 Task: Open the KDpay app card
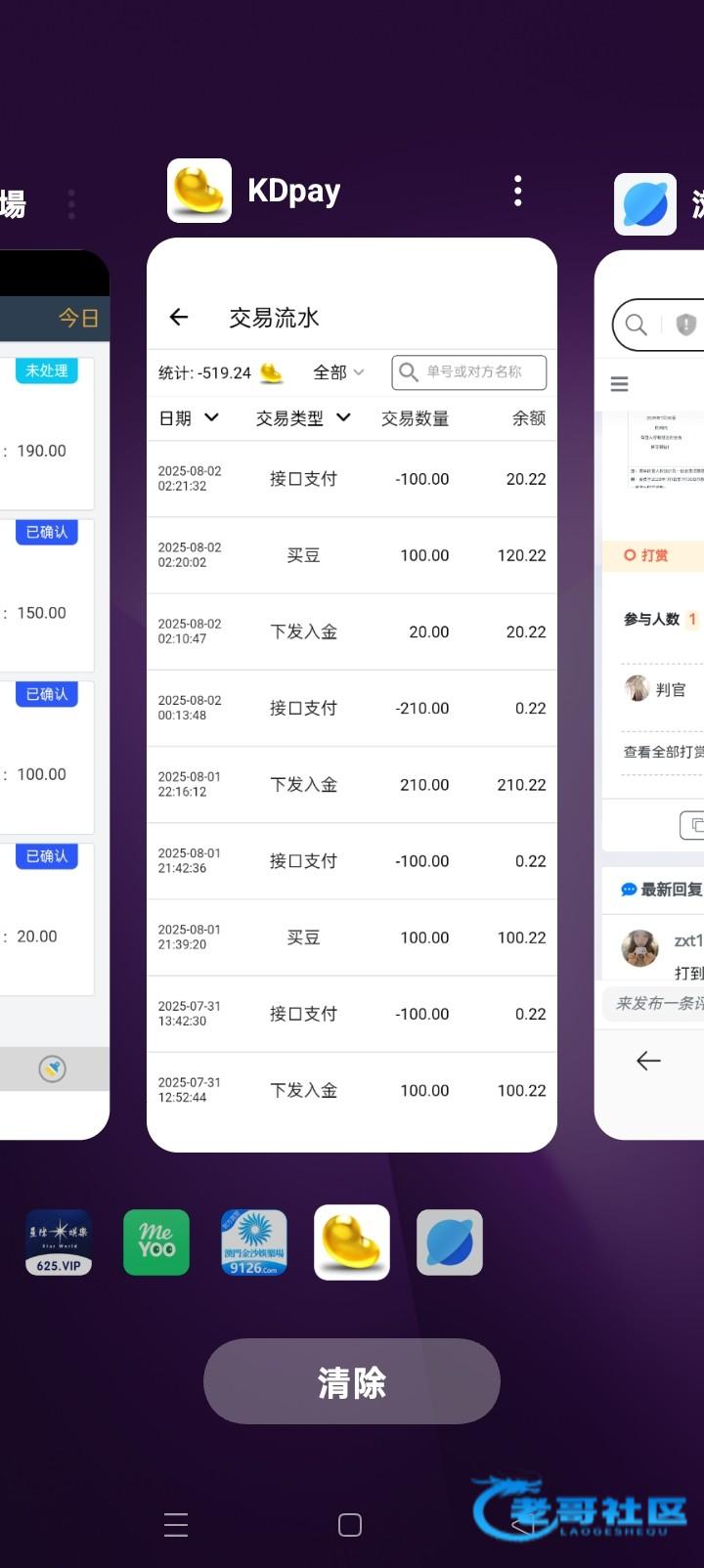[x=352, y=694]
